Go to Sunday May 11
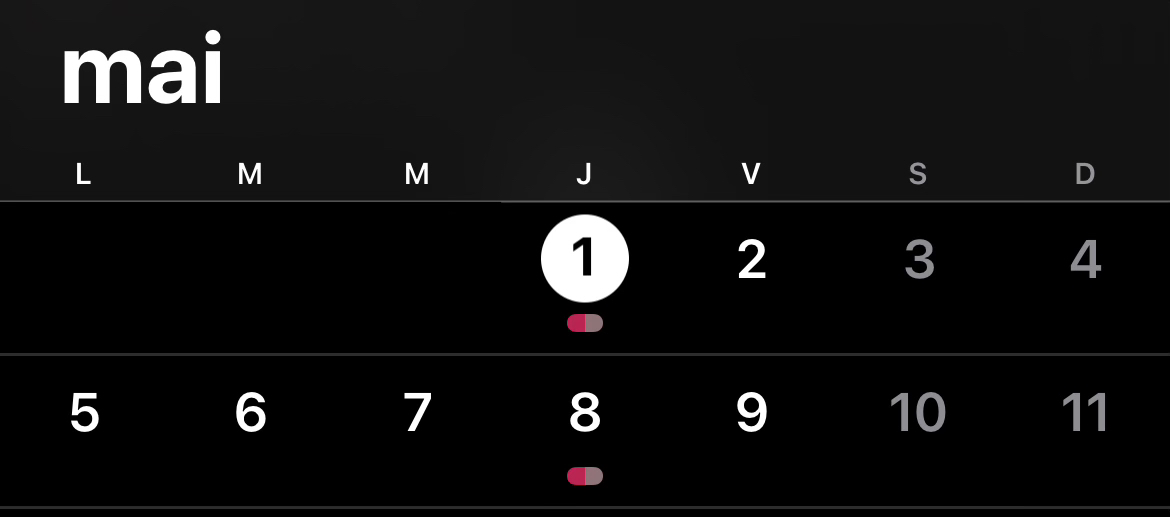The width and height of the screenshot is (1170, 517). pyautogui.click(x=1085, y=412)
